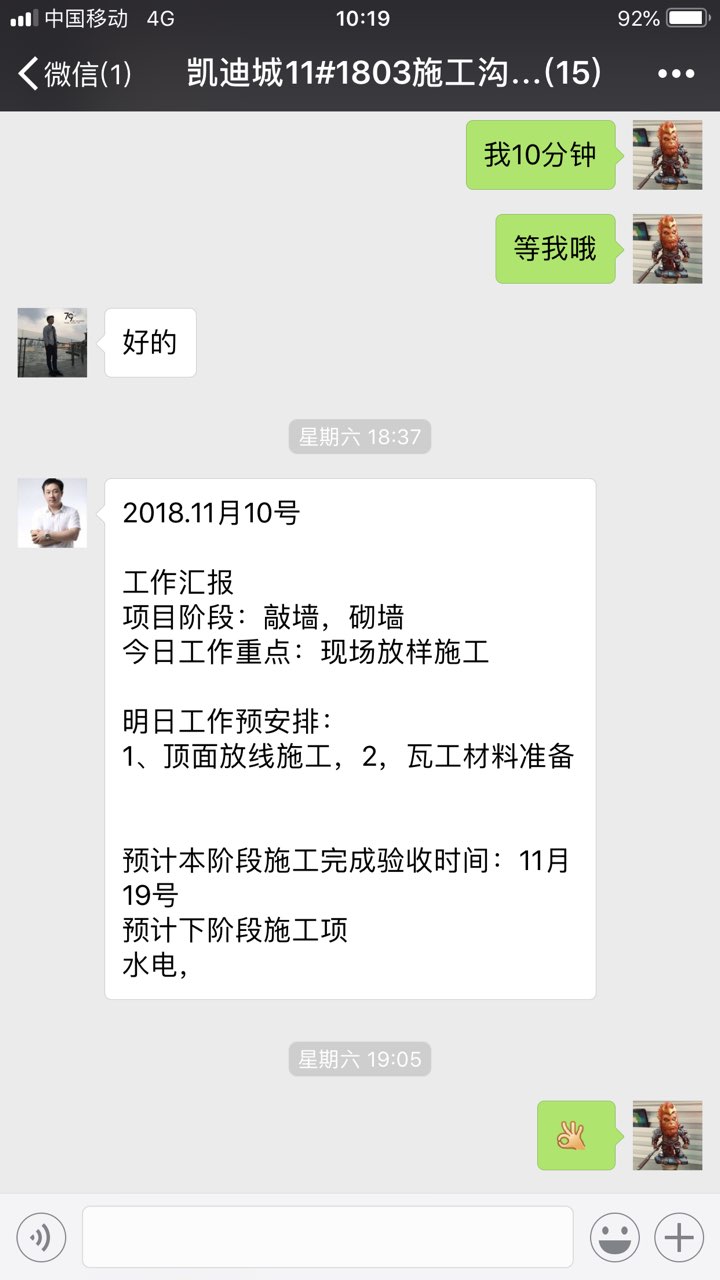Open my avatar beside 我10分钟 message
The height and width of the screenshot is (1280, 720).
667,155
